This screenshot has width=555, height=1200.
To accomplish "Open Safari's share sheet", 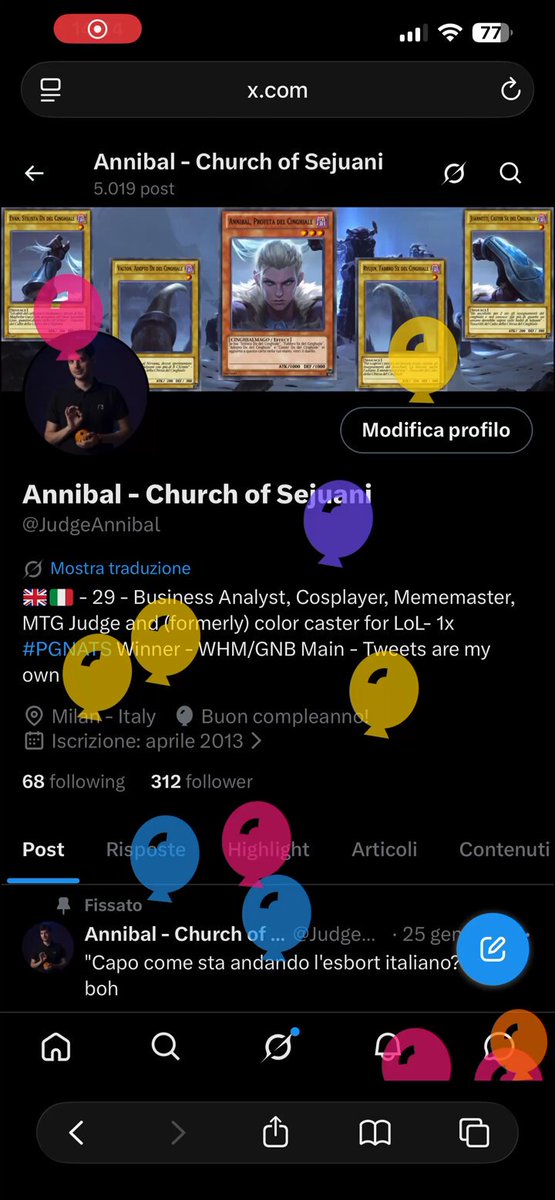I will point(275,1131).
